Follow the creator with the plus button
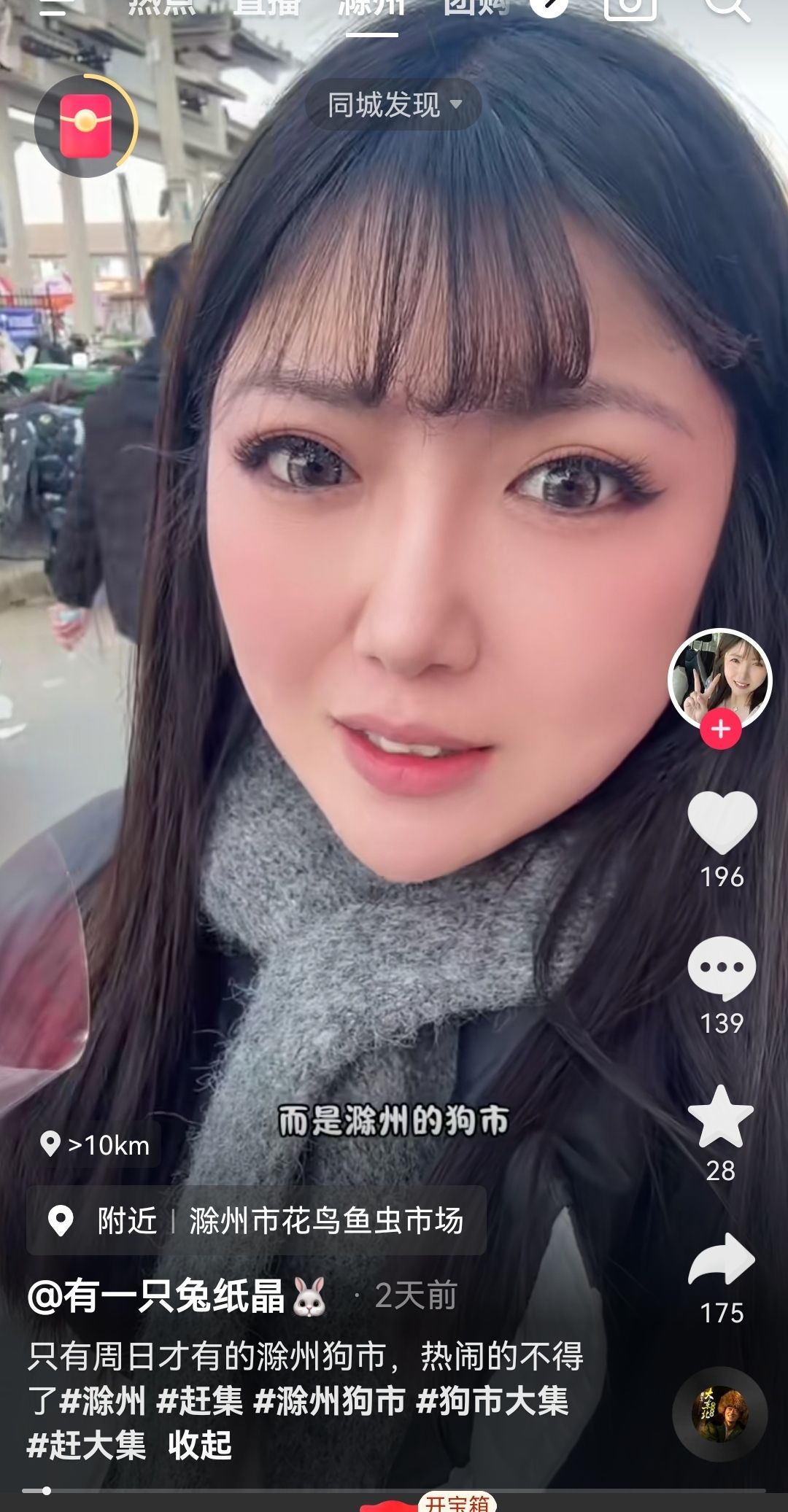 [x=721, y=729]
